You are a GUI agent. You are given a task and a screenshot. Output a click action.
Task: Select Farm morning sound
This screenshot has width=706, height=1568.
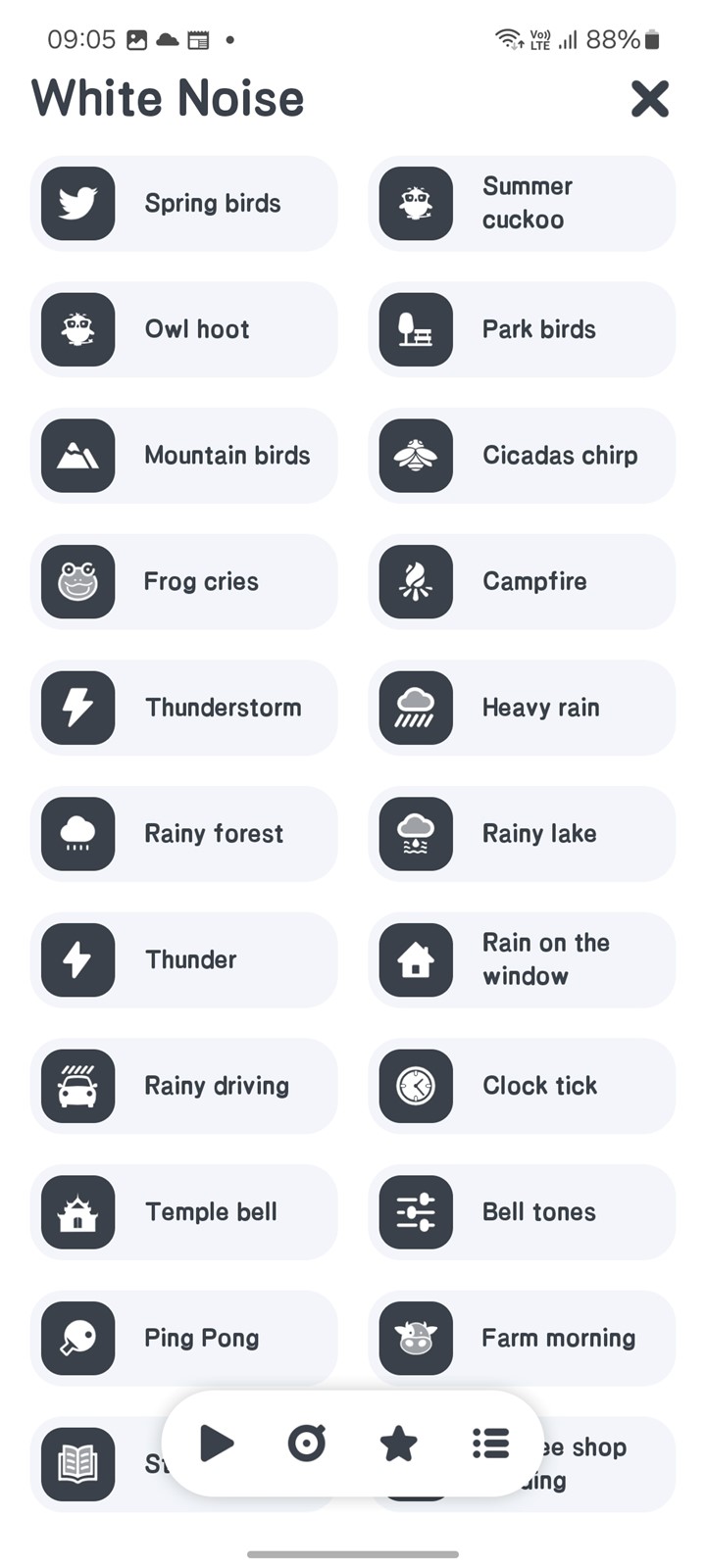[x=522, y=1338]
